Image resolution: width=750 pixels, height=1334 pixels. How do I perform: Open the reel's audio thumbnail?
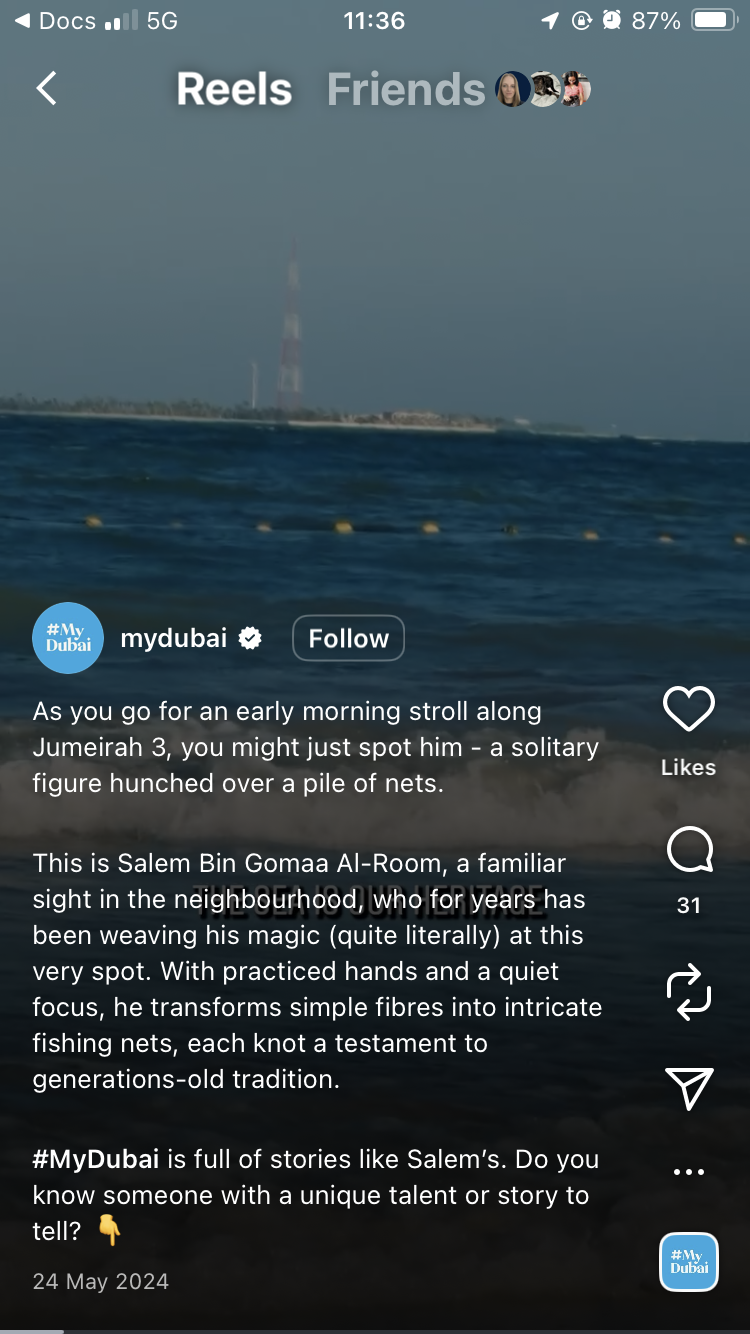pos(689,1262)
